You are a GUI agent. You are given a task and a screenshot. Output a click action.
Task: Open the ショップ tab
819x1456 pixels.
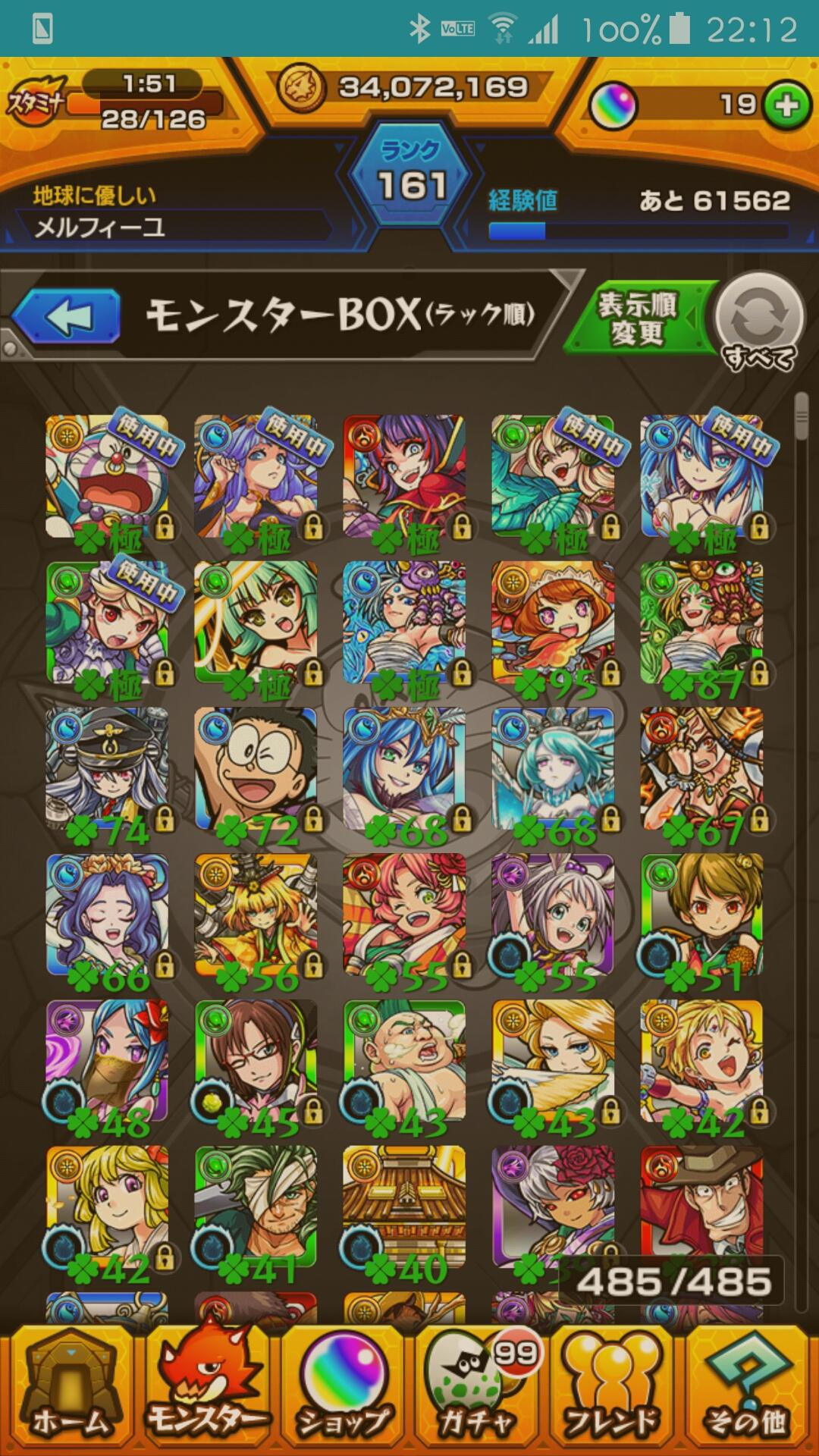pyautogui.click(x=344, y=1392)
